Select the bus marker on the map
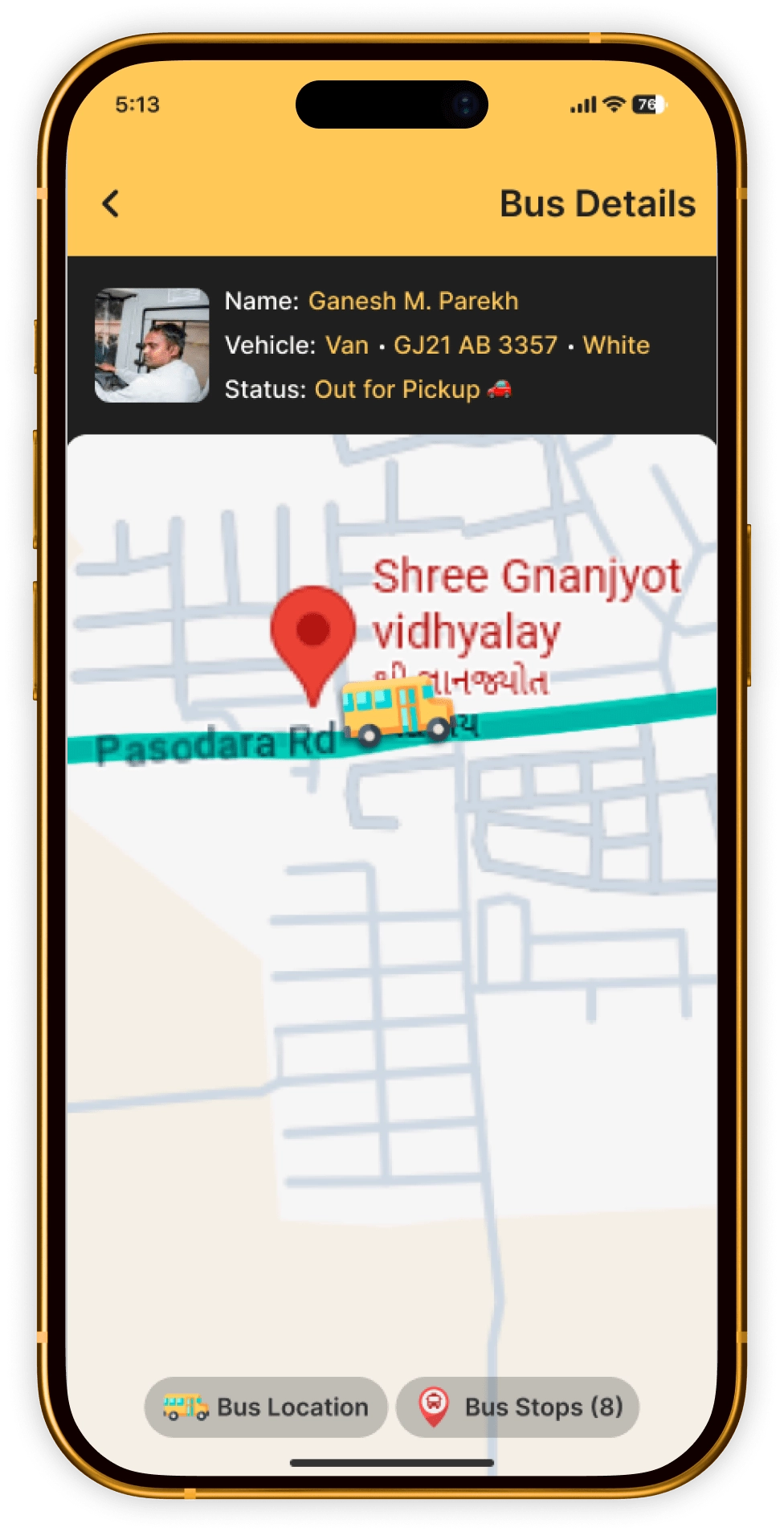Screen dimensions: 784x1532 (x=397, y=711)
